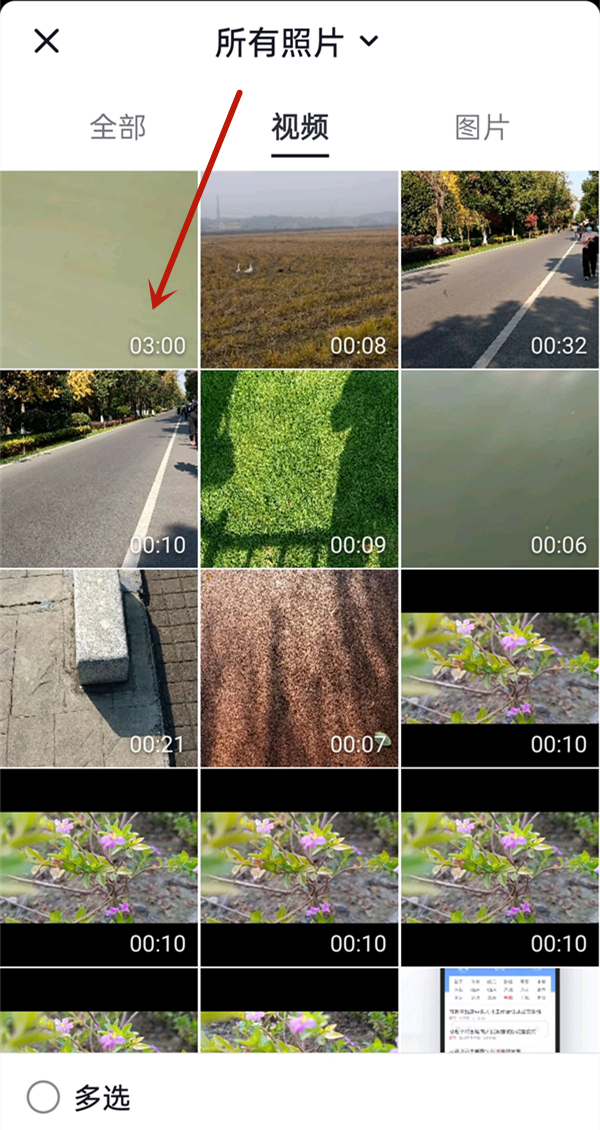This screenshot has height=1130, width=600.
Task: Close the photo picker with X
Action: (47, 41)
